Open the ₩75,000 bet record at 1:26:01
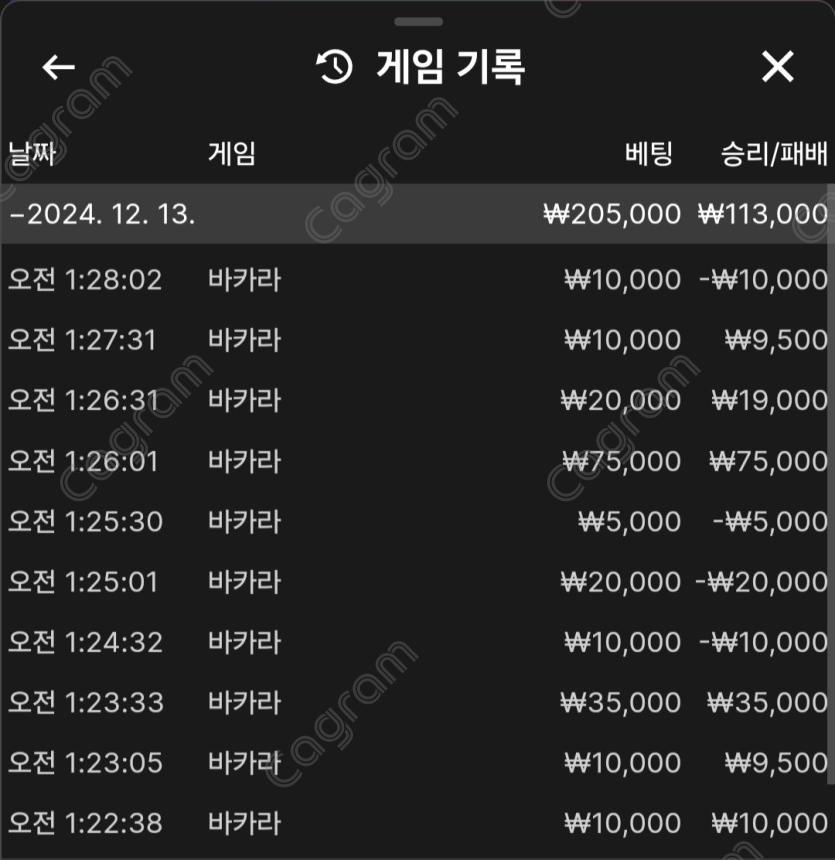This screenshot has height=860, width=835. click(417, 461)
